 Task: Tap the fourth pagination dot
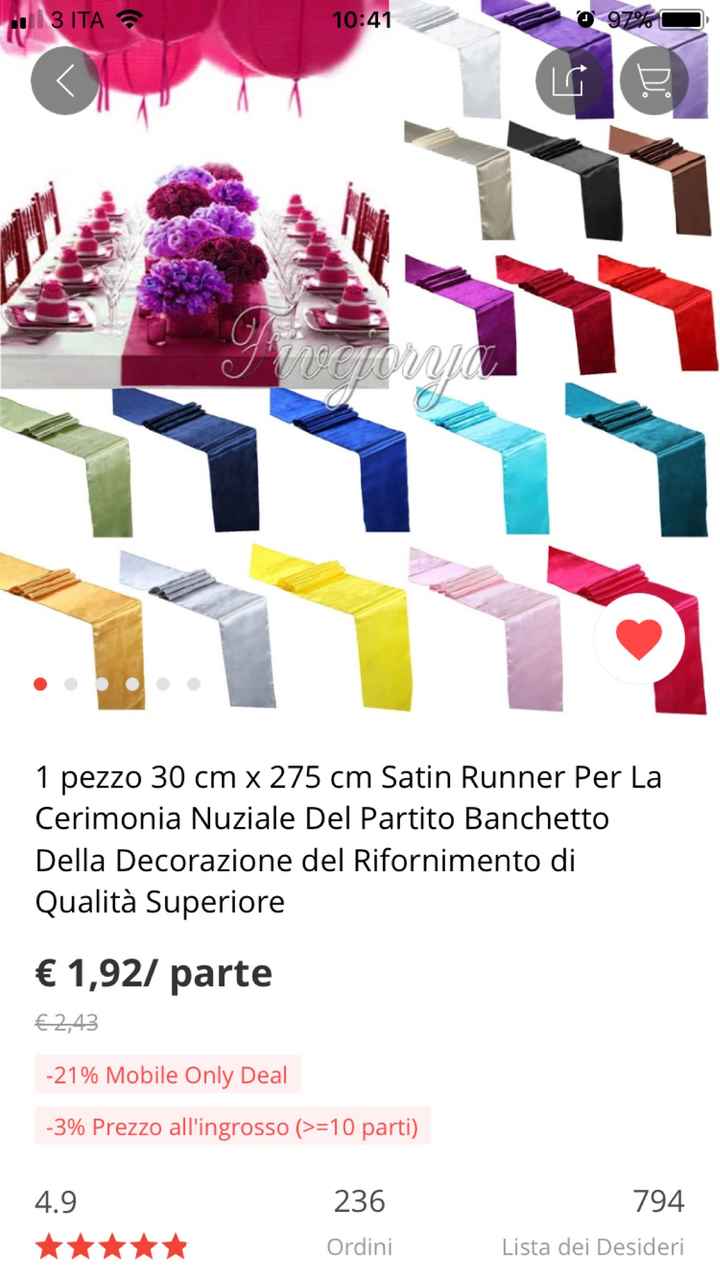(131, 684)
